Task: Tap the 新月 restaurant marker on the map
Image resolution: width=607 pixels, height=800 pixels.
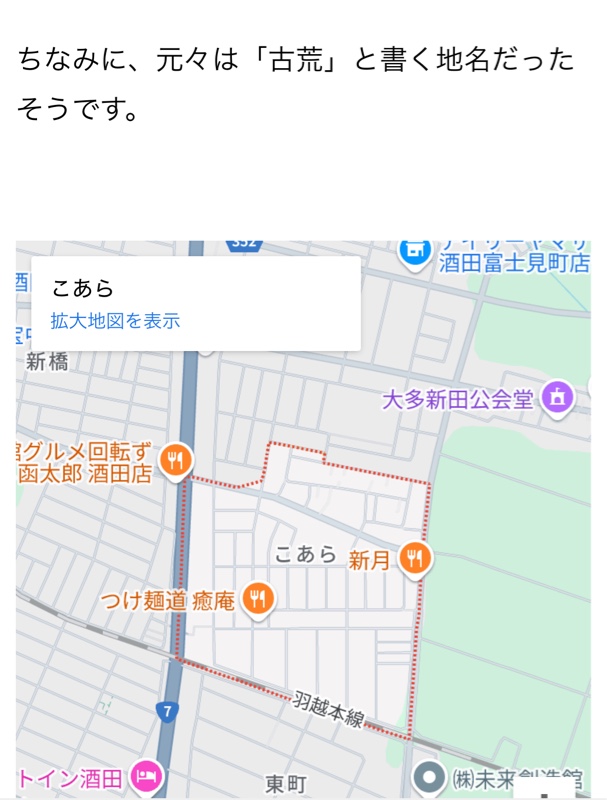Action: tap(414, 558)
